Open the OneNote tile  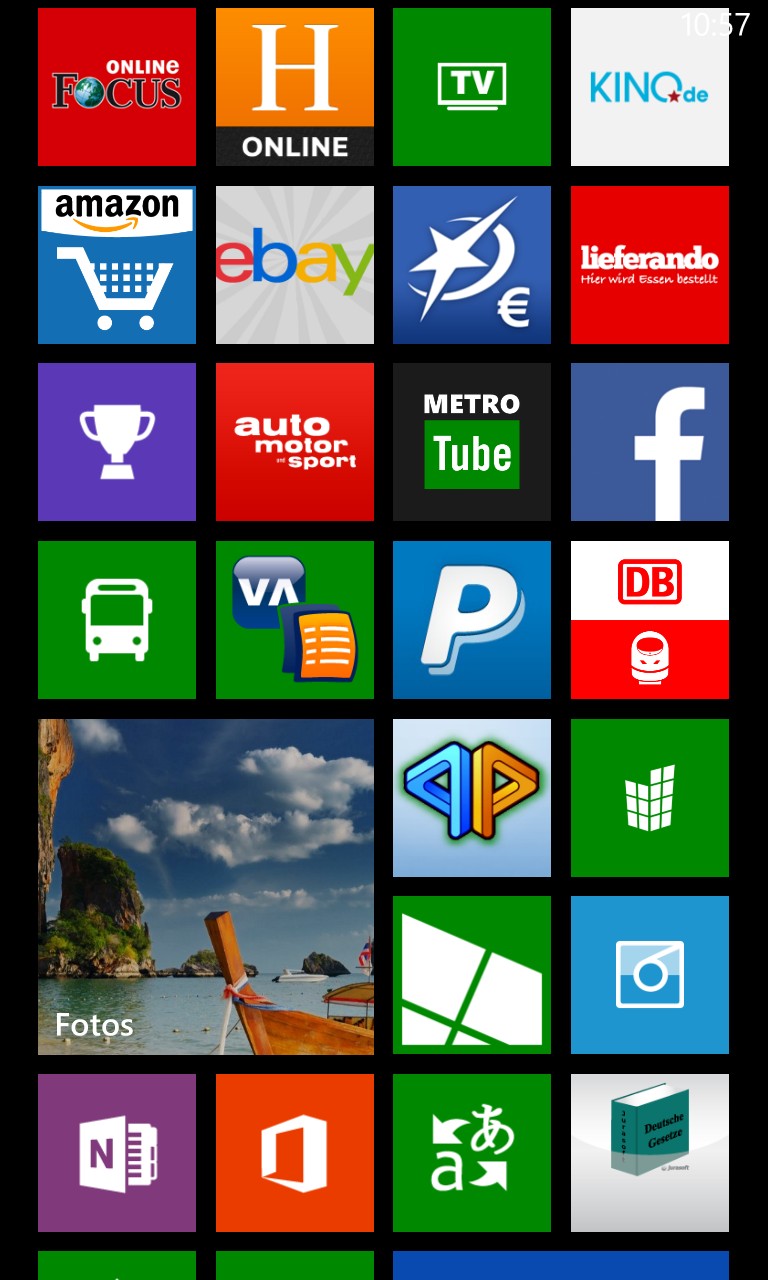pyautogui.click(x=117, y=1153)
